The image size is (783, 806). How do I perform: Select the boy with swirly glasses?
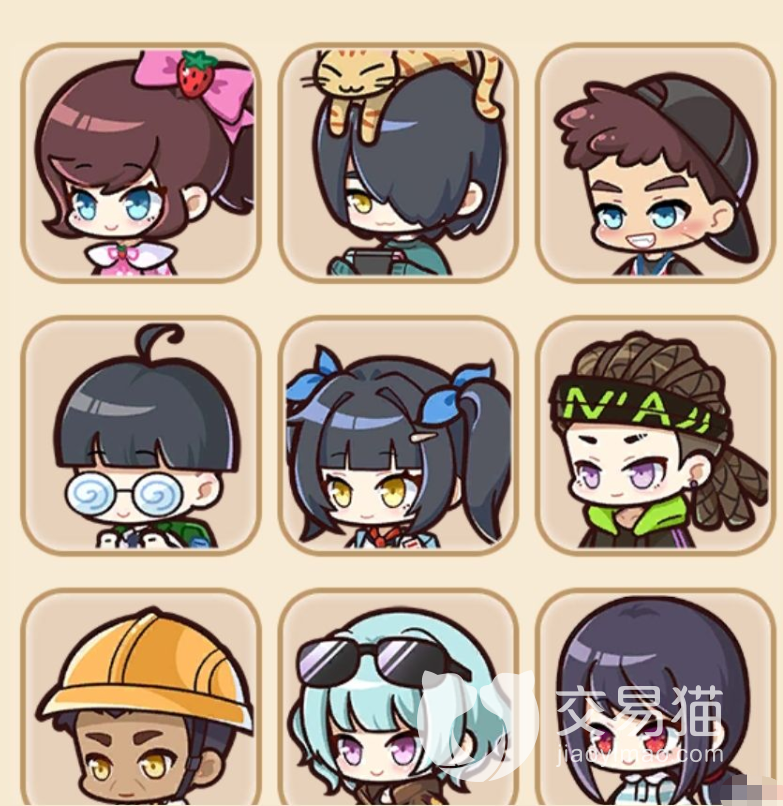[x=141, y=435]
